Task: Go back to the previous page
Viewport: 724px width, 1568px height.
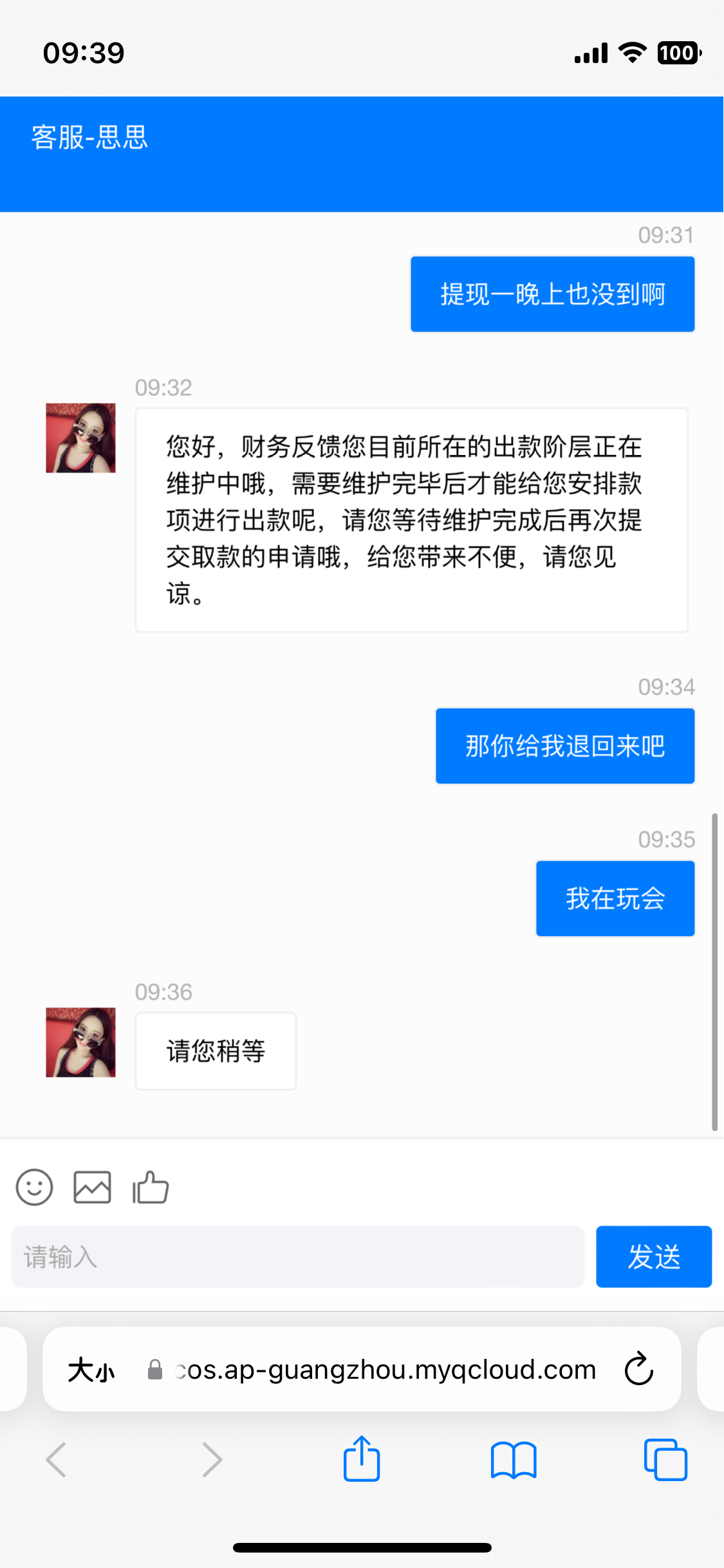Action: (x=57, y=1459)
